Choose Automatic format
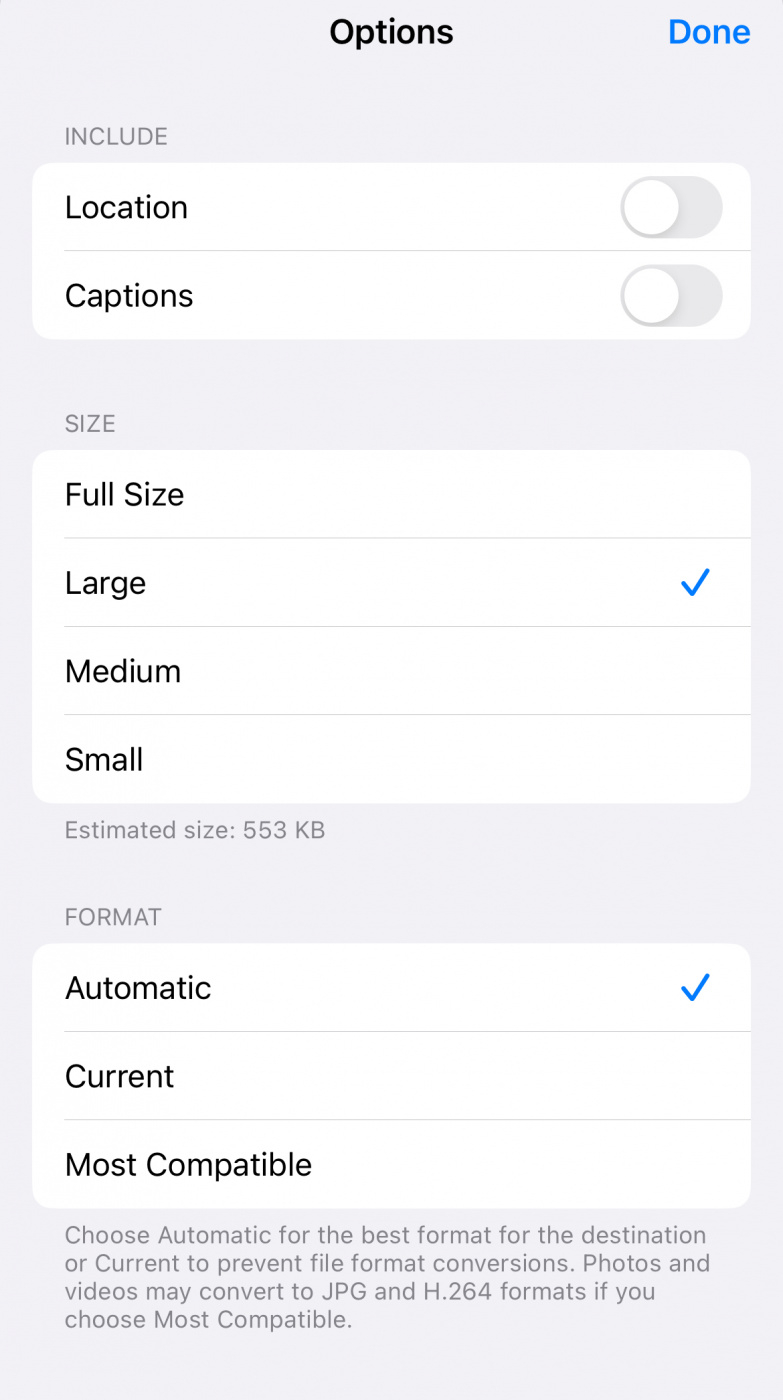783x1400 pixels. (x=391, y=988)
